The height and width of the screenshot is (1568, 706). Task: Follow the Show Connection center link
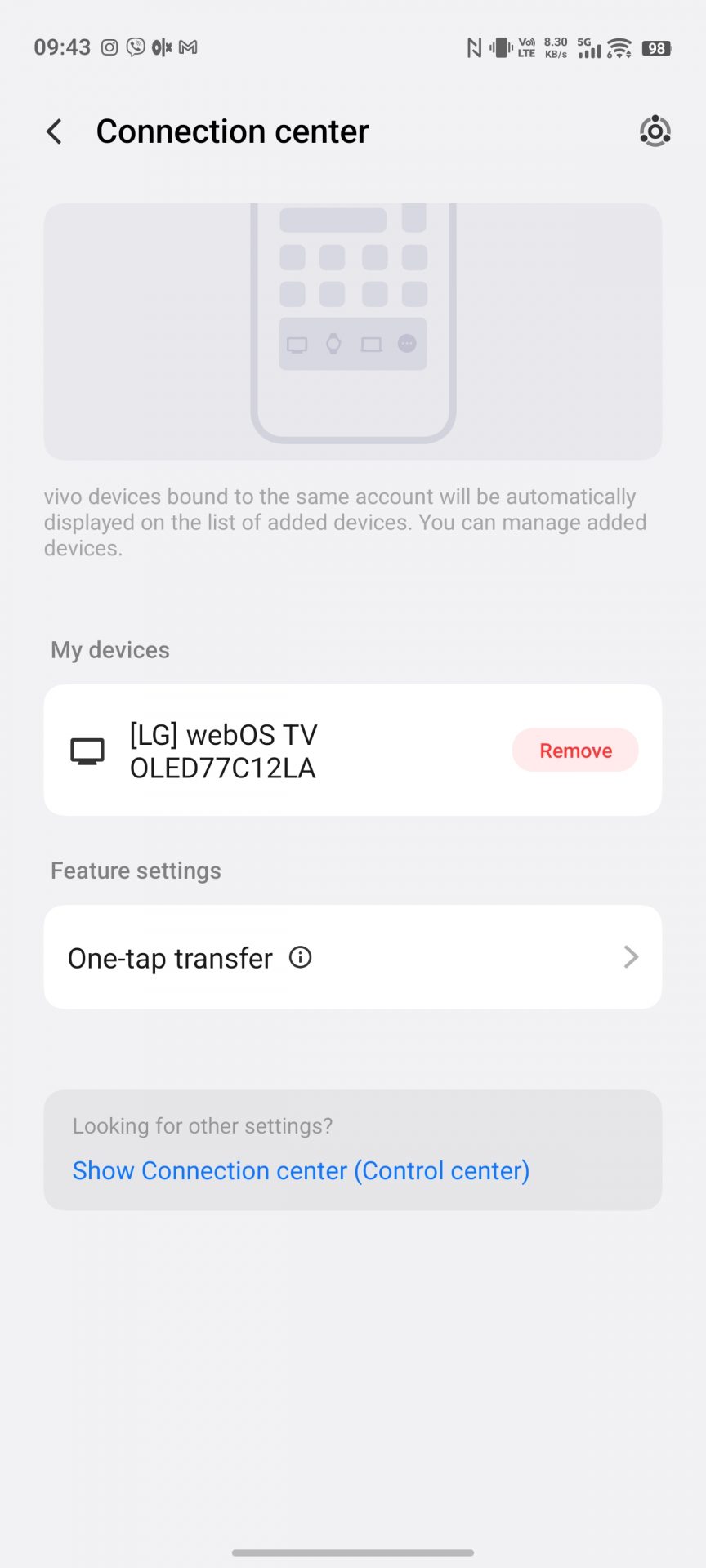tap(301, 1170)
